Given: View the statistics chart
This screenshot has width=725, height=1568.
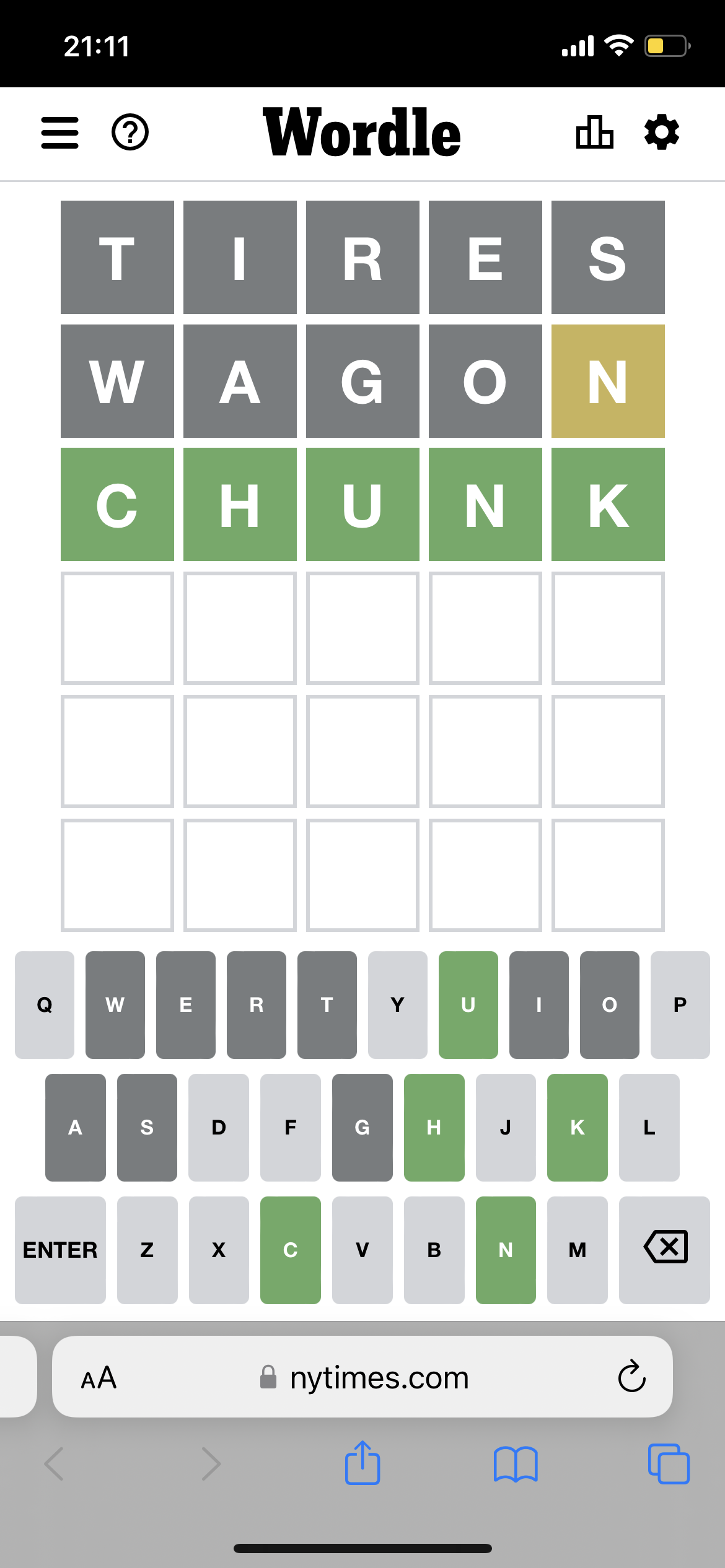Looking at the screenshot, I should [x=594, y=133].
